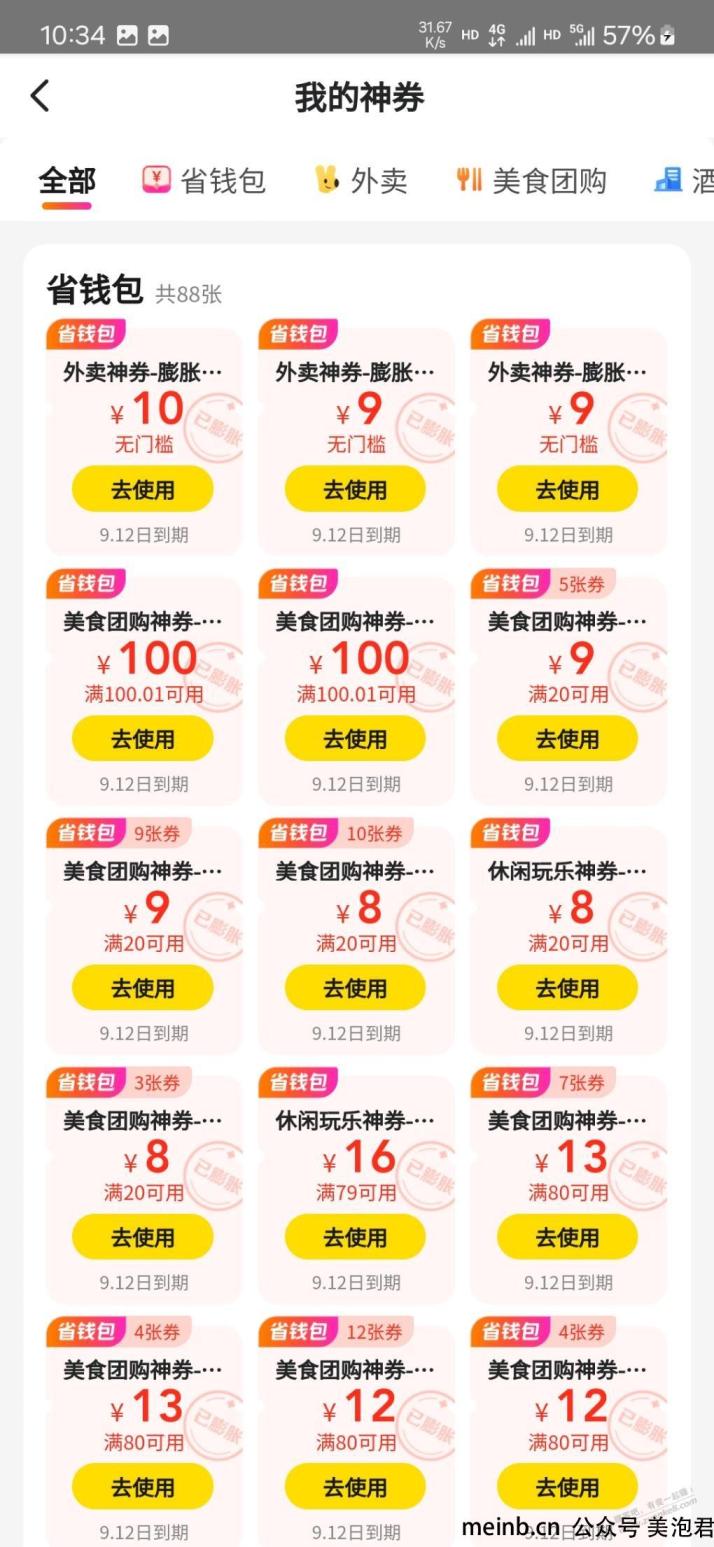Tap 去使用 on ¥9 美食团购 5张券 coupon
This screenshot has height=1547, width=714.
pos(567,738)
